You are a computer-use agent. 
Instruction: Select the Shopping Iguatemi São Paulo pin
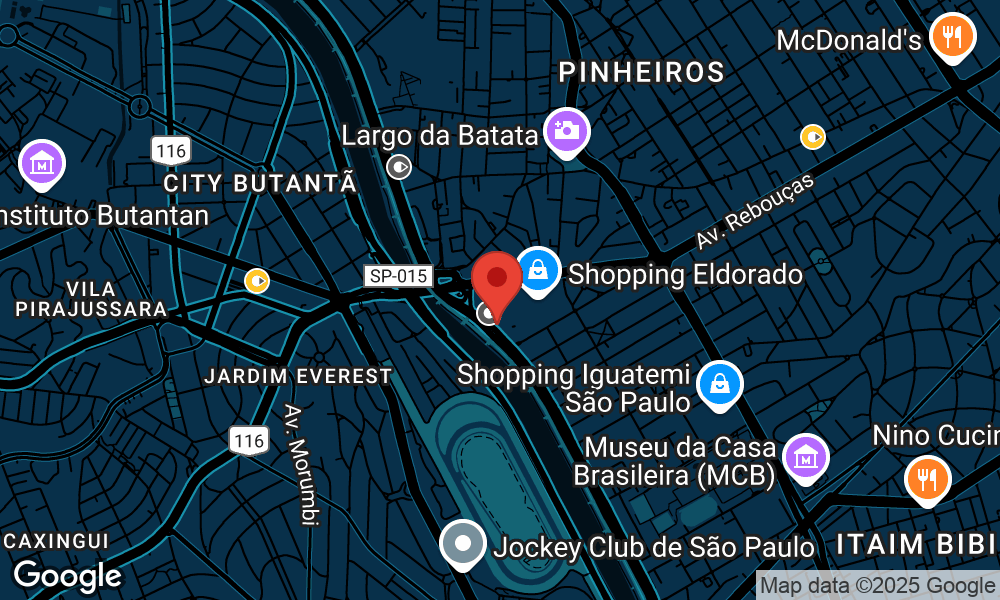[719, 384]
